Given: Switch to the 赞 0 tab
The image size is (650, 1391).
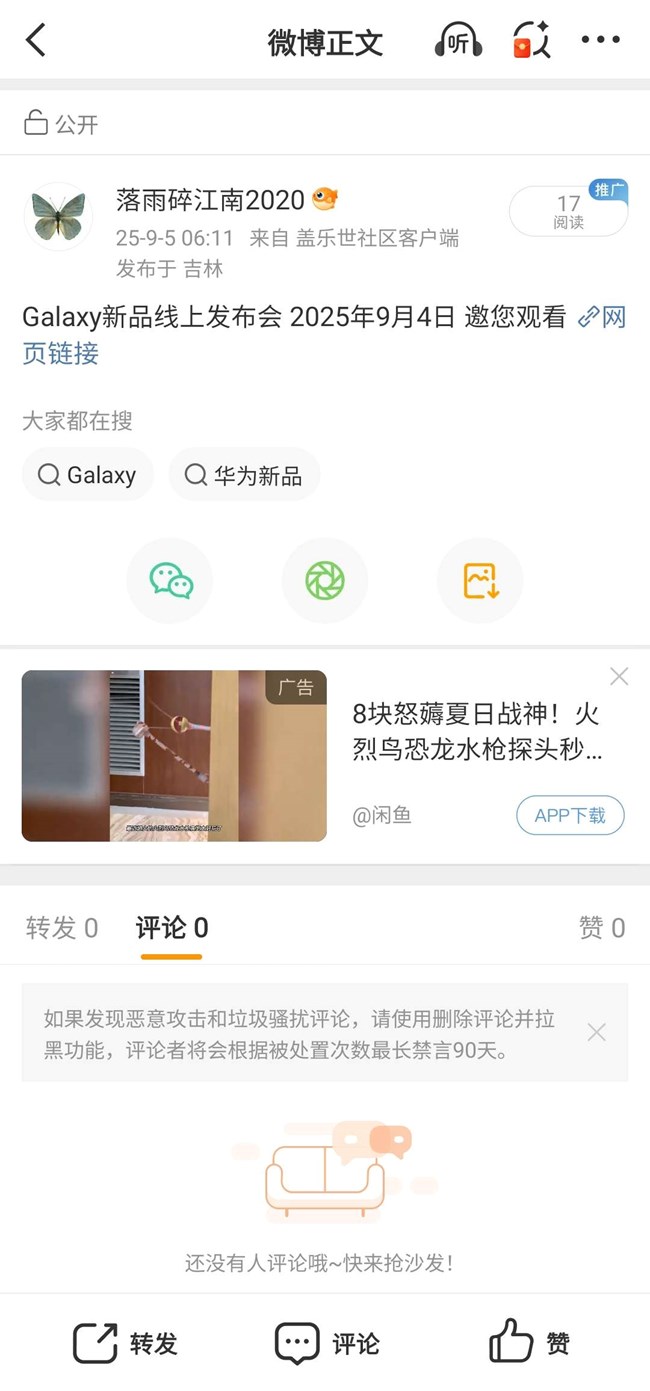Looking at the screenshot, I should click(602, 928).
